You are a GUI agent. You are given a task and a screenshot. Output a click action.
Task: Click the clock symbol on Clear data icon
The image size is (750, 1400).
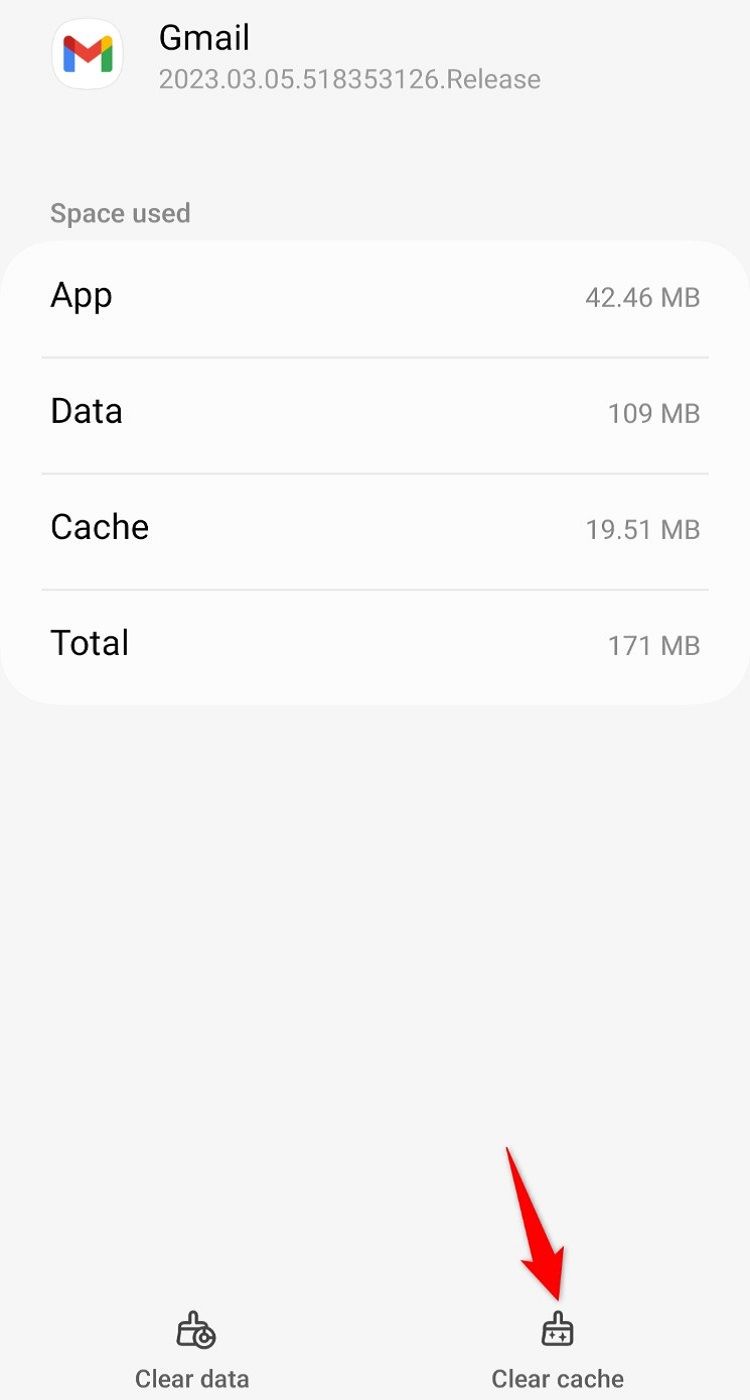(203, 1337)
